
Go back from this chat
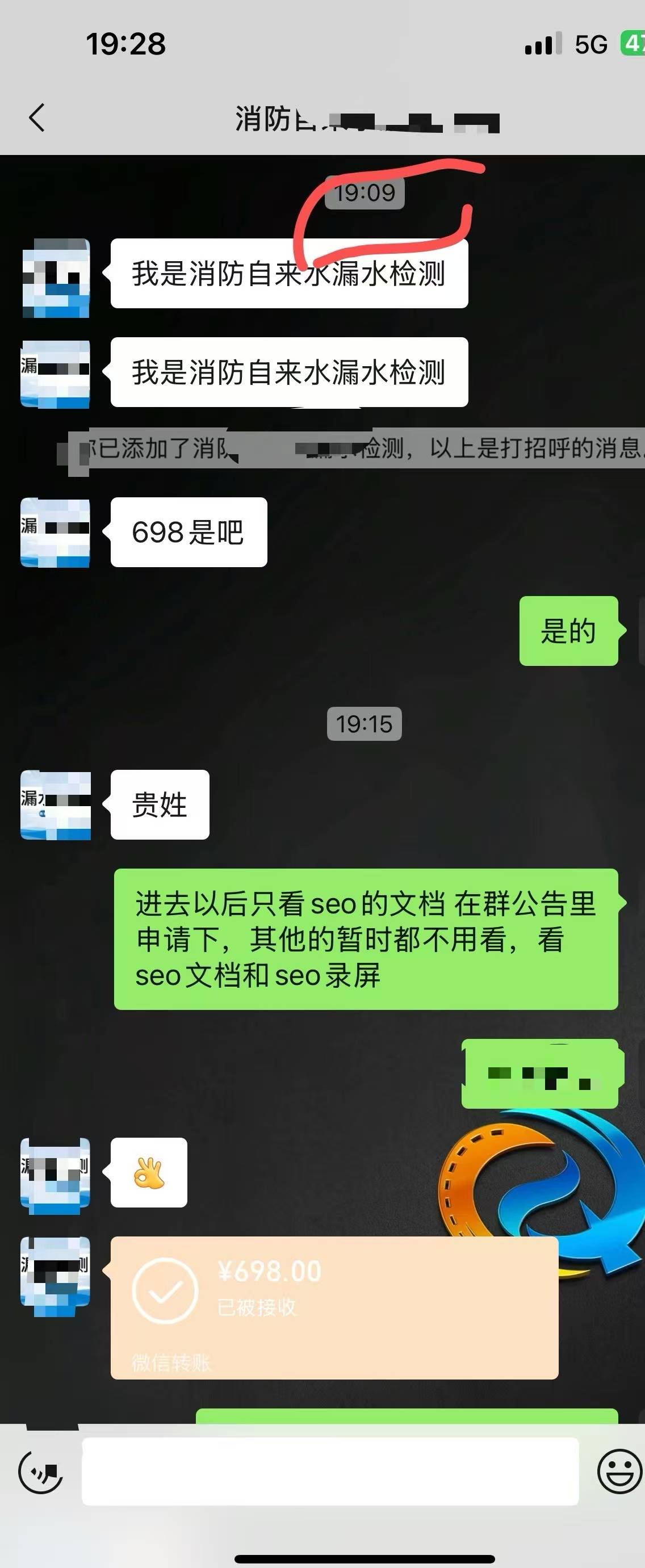pyautogui.click(x=36, y=118)
